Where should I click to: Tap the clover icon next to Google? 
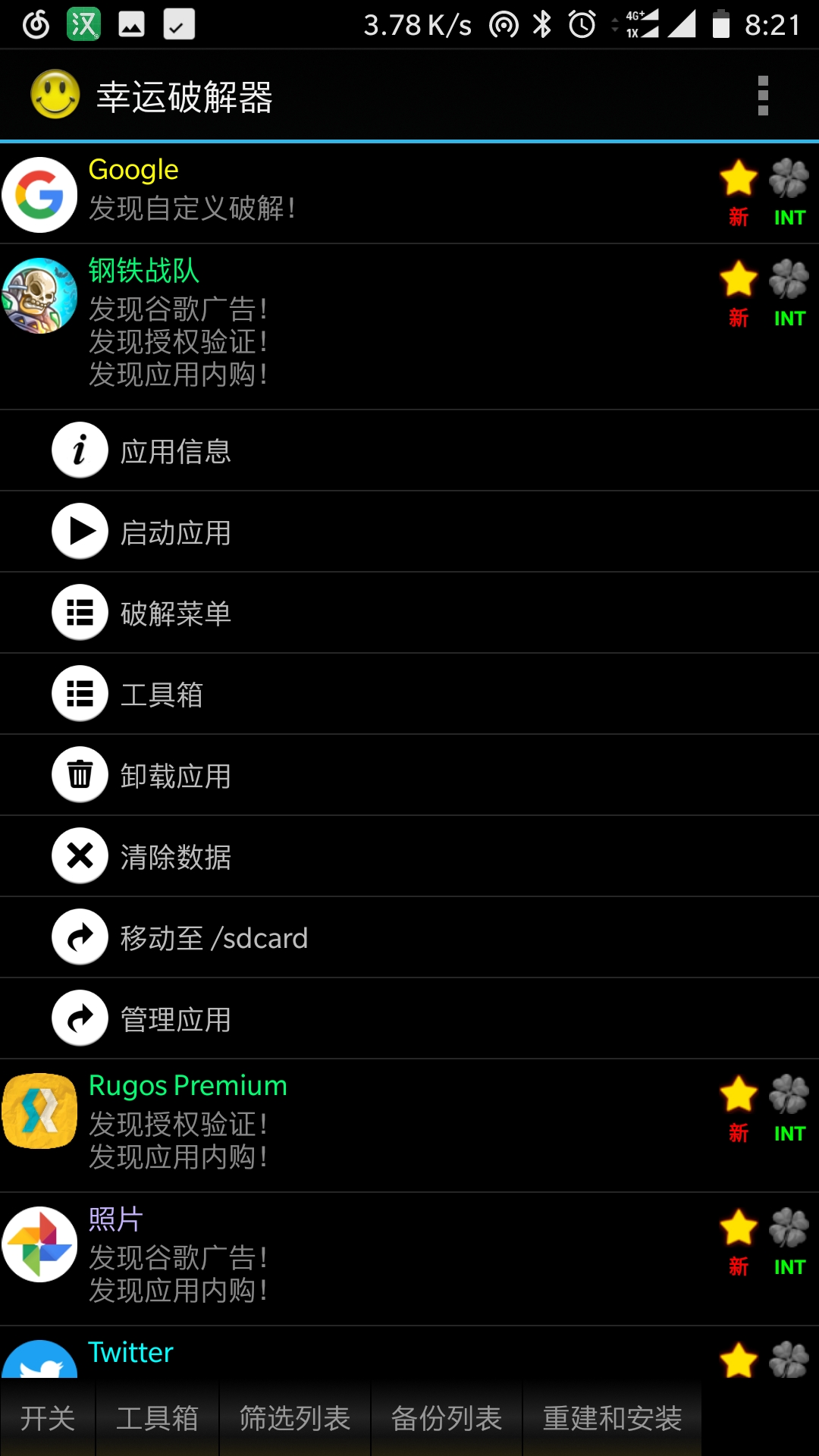[x=789, y=178]
